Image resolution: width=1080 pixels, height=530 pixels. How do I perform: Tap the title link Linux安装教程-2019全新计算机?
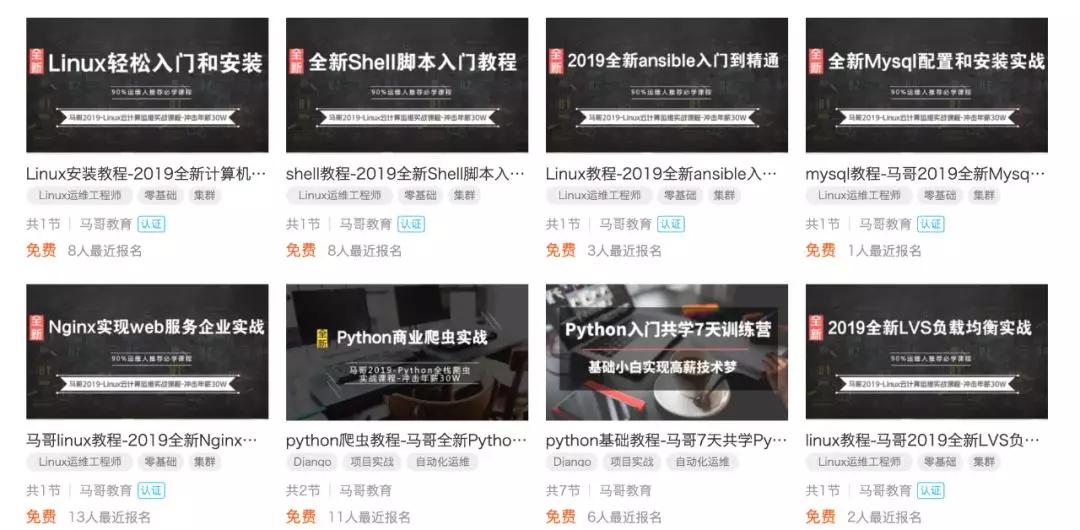pos(147,173)
